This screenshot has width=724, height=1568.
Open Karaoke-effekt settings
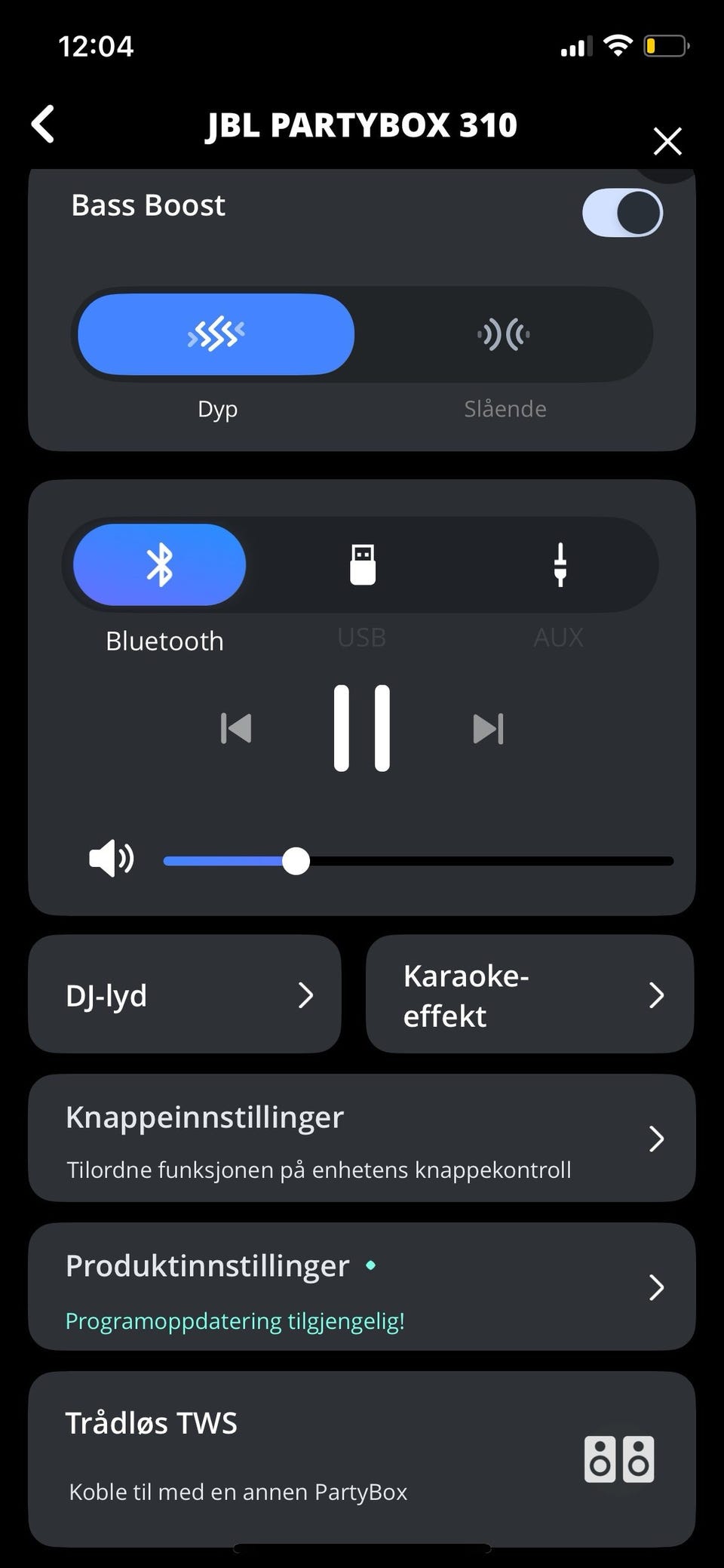529,995
